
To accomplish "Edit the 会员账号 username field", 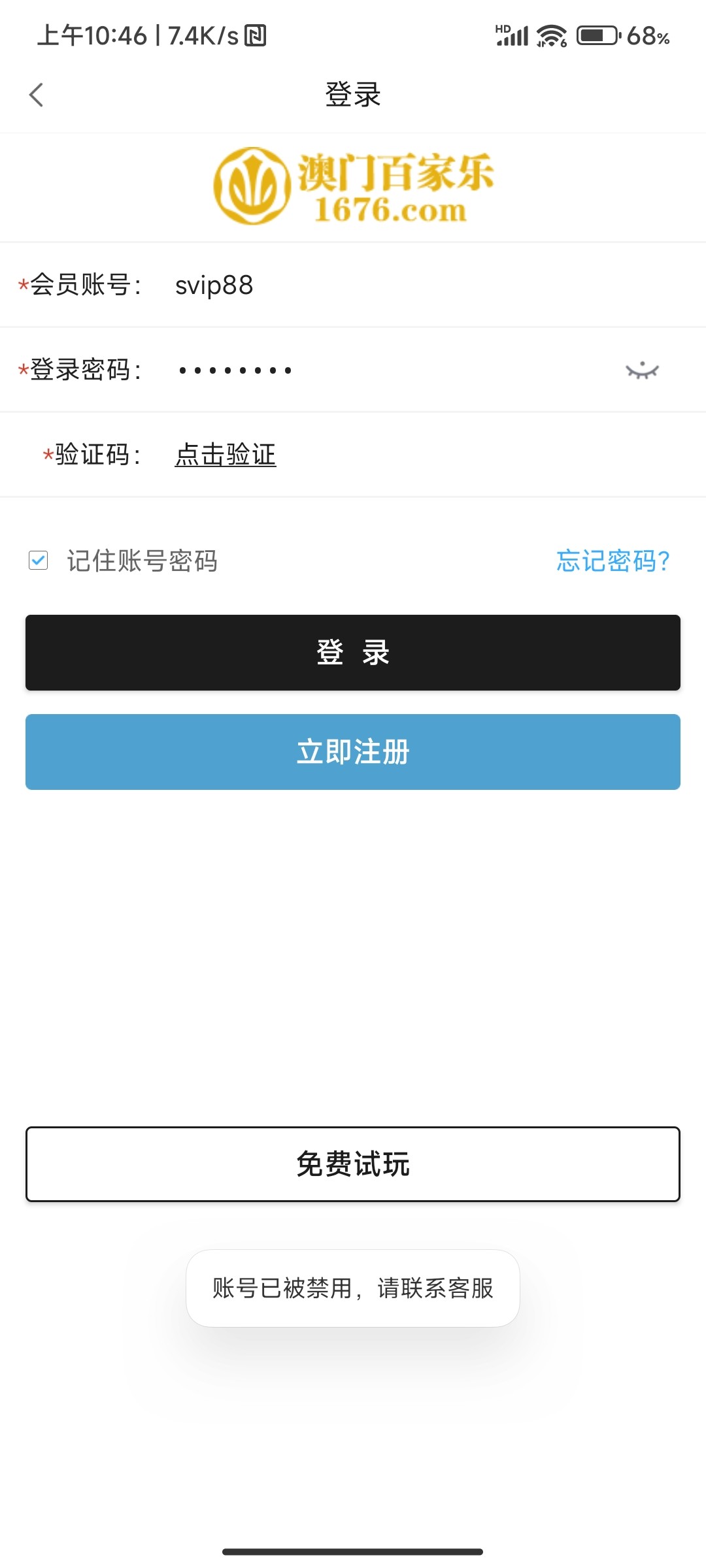I will pyautogui.click(x=392, y=286).
